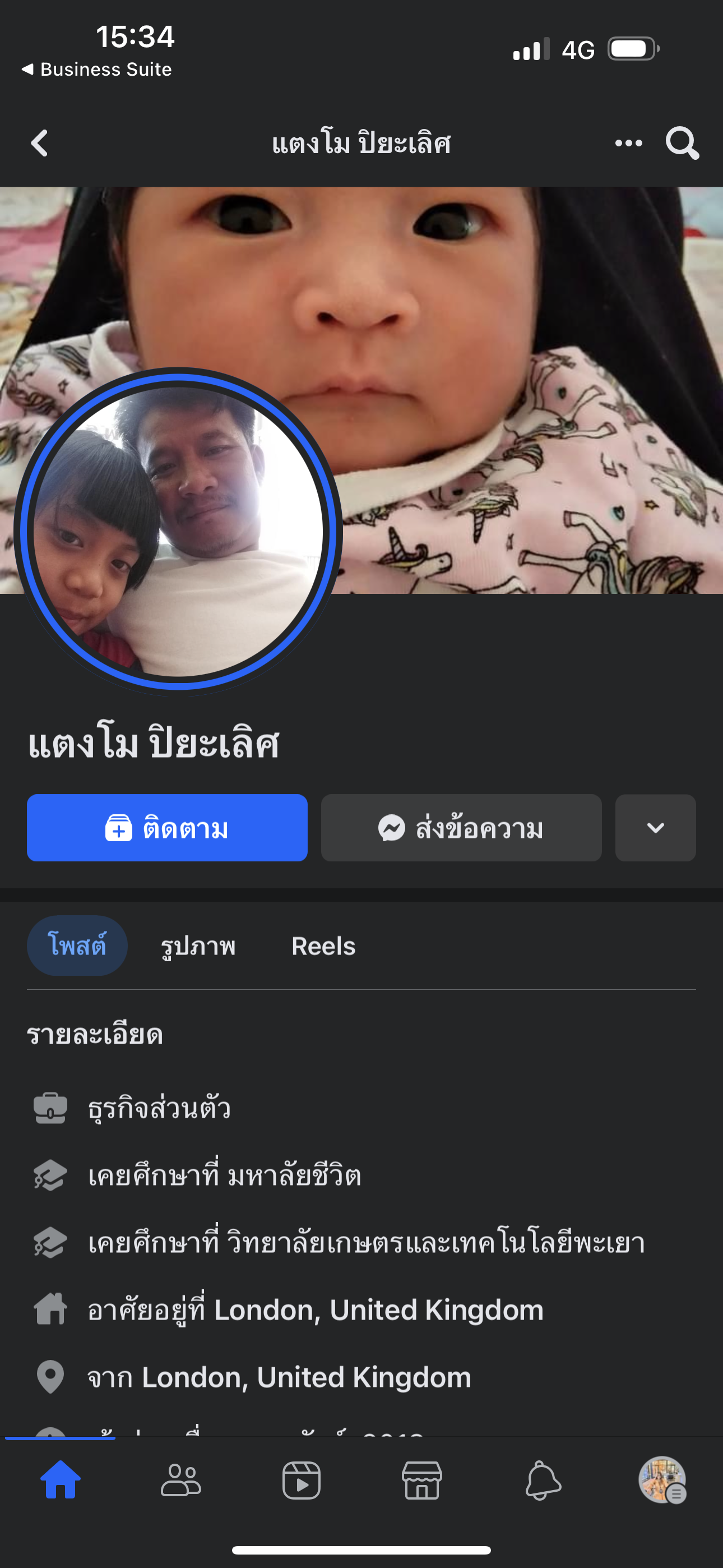Open the Marketplace tab
The width and height of the screenshot is (723, 1568).
pos(421,1481)
